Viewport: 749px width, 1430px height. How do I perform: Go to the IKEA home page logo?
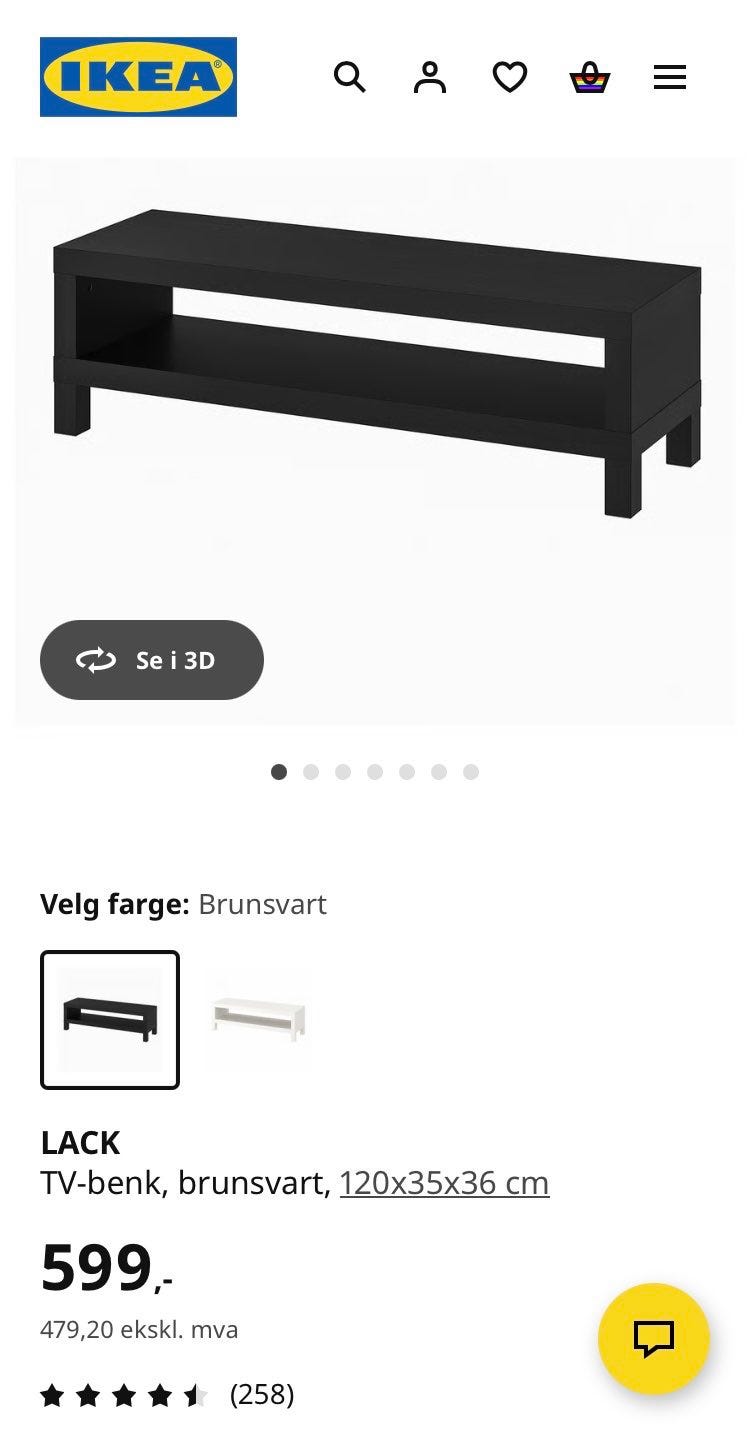pos(138,77)
